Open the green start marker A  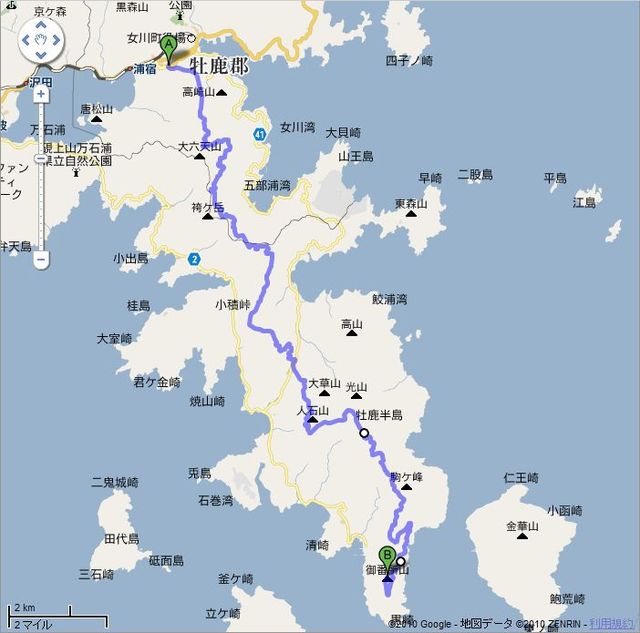pos(168,47)
